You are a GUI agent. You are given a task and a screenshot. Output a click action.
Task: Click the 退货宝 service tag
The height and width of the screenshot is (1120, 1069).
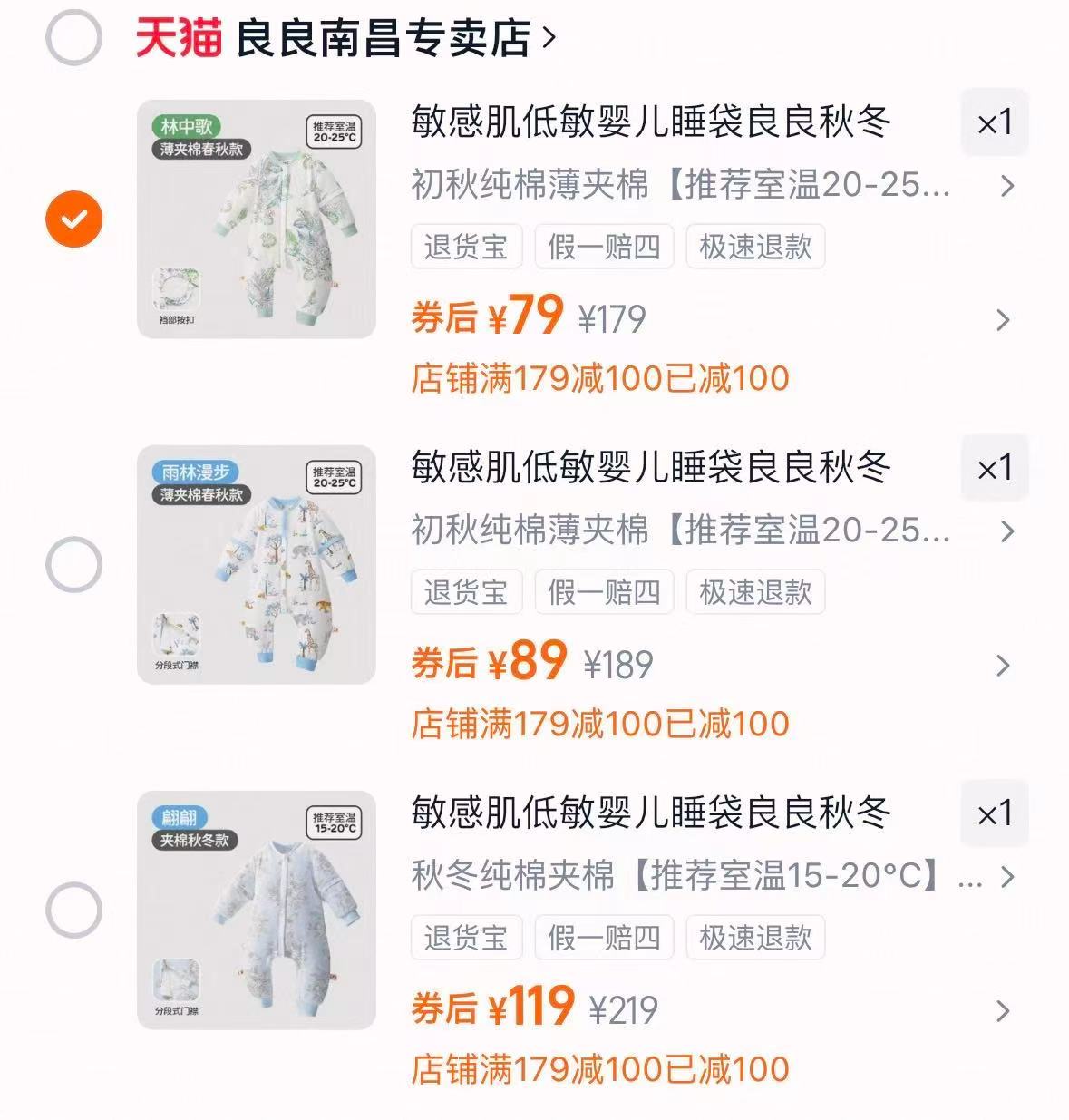point(466,247)
